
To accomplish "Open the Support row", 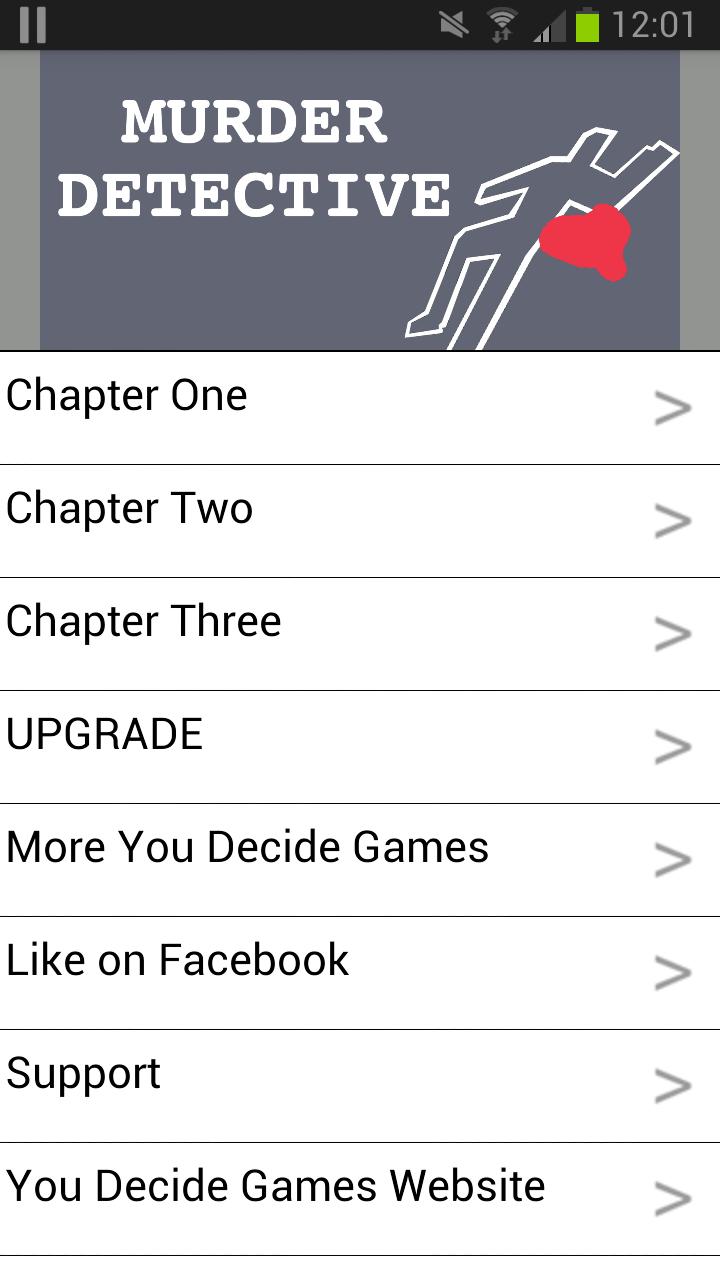I will click(360, 1086).
